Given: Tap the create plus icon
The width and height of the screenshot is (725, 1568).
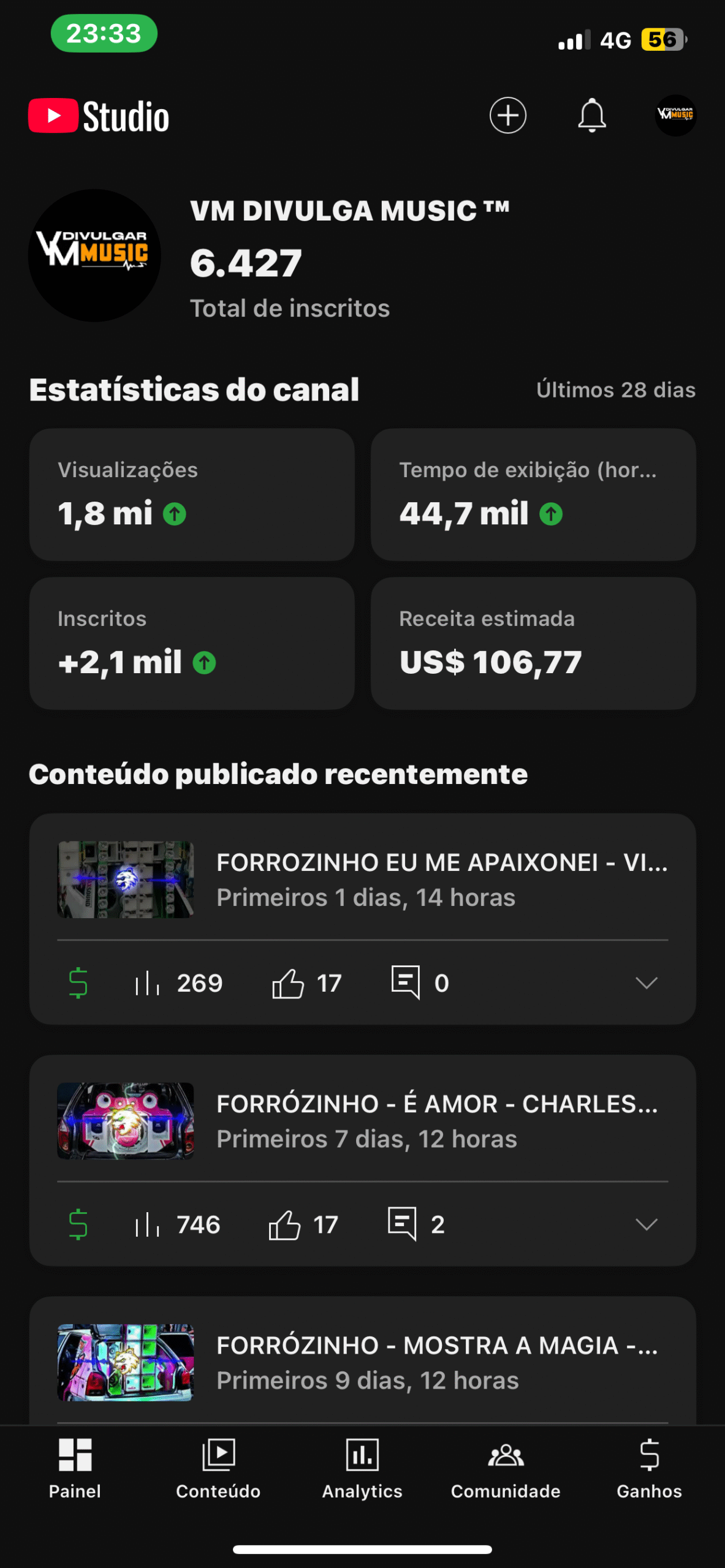Looking at the screenshot, I should point(507,115).
